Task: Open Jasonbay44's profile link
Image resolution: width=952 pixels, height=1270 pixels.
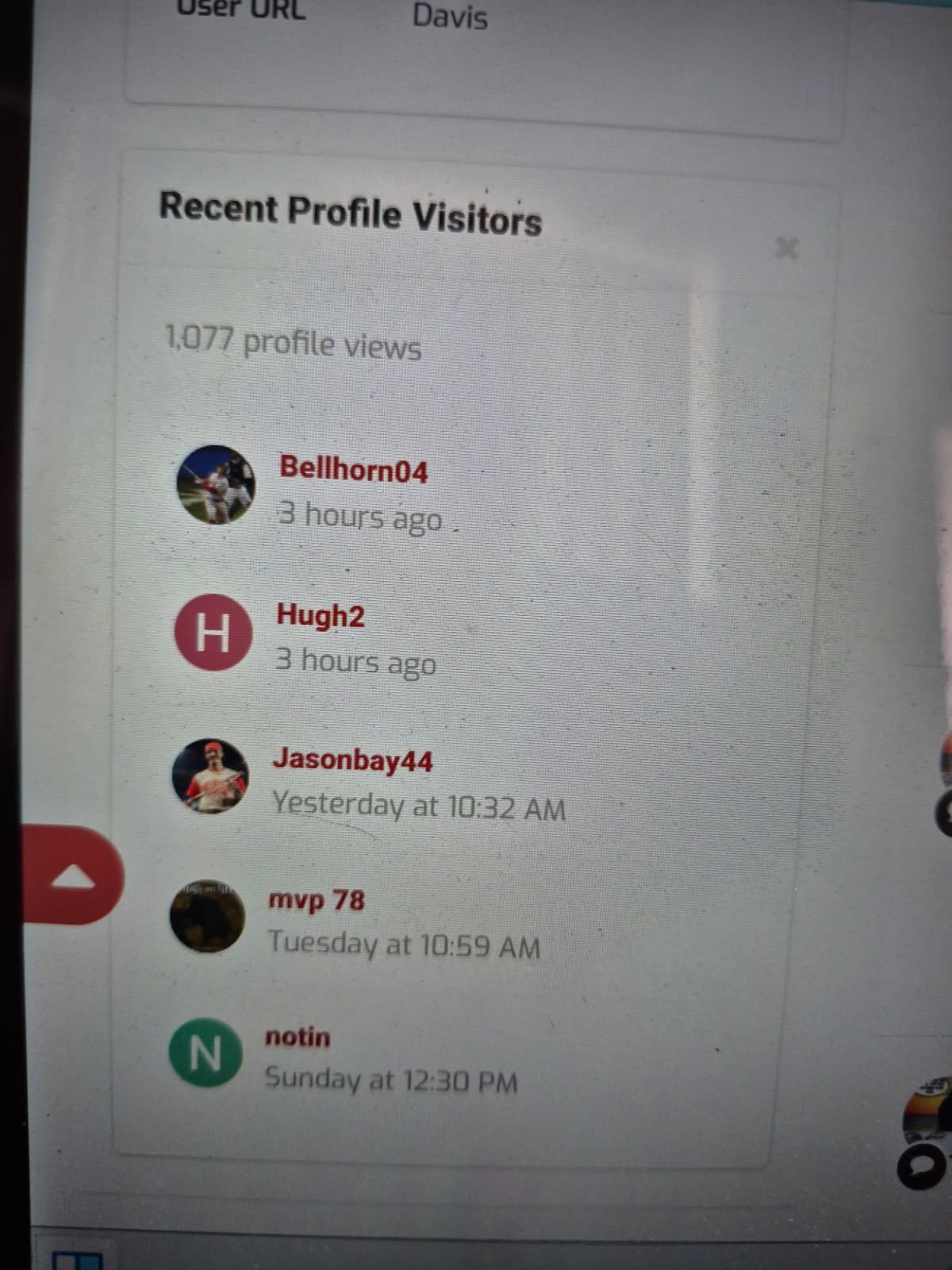Action: (x=352, y=760)
